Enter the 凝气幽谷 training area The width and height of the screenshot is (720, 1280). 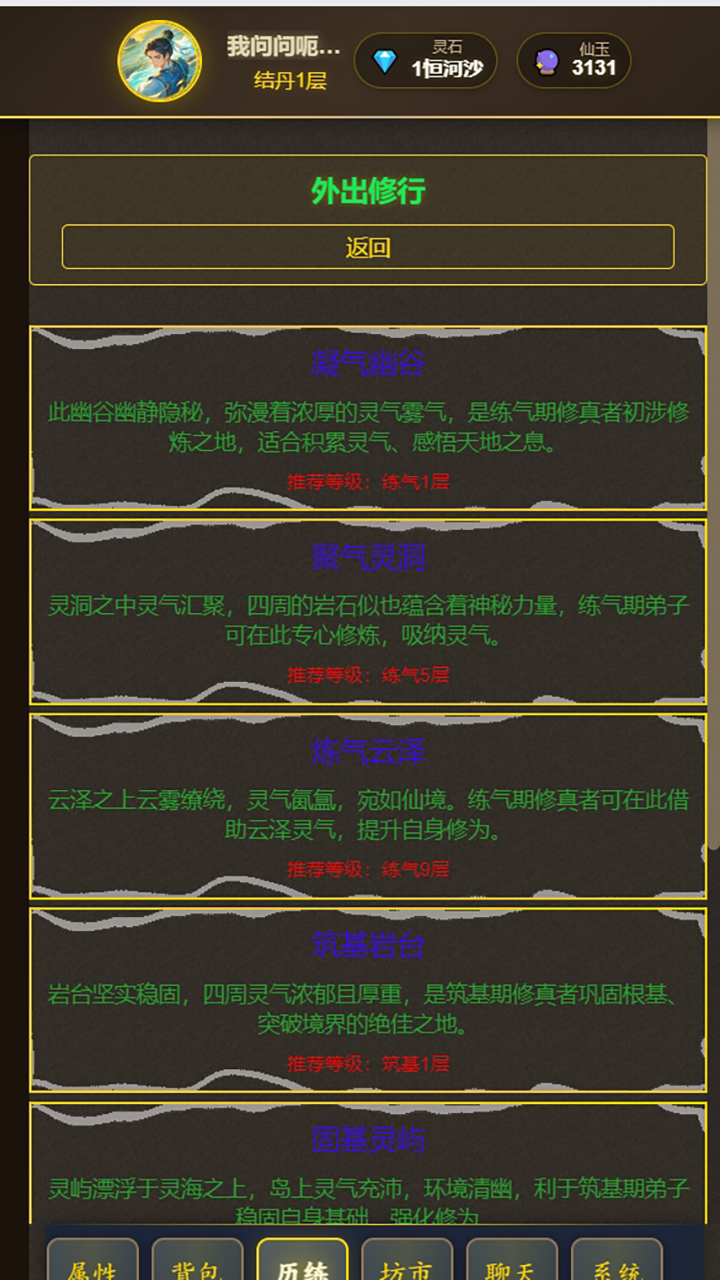pos(368,418)
